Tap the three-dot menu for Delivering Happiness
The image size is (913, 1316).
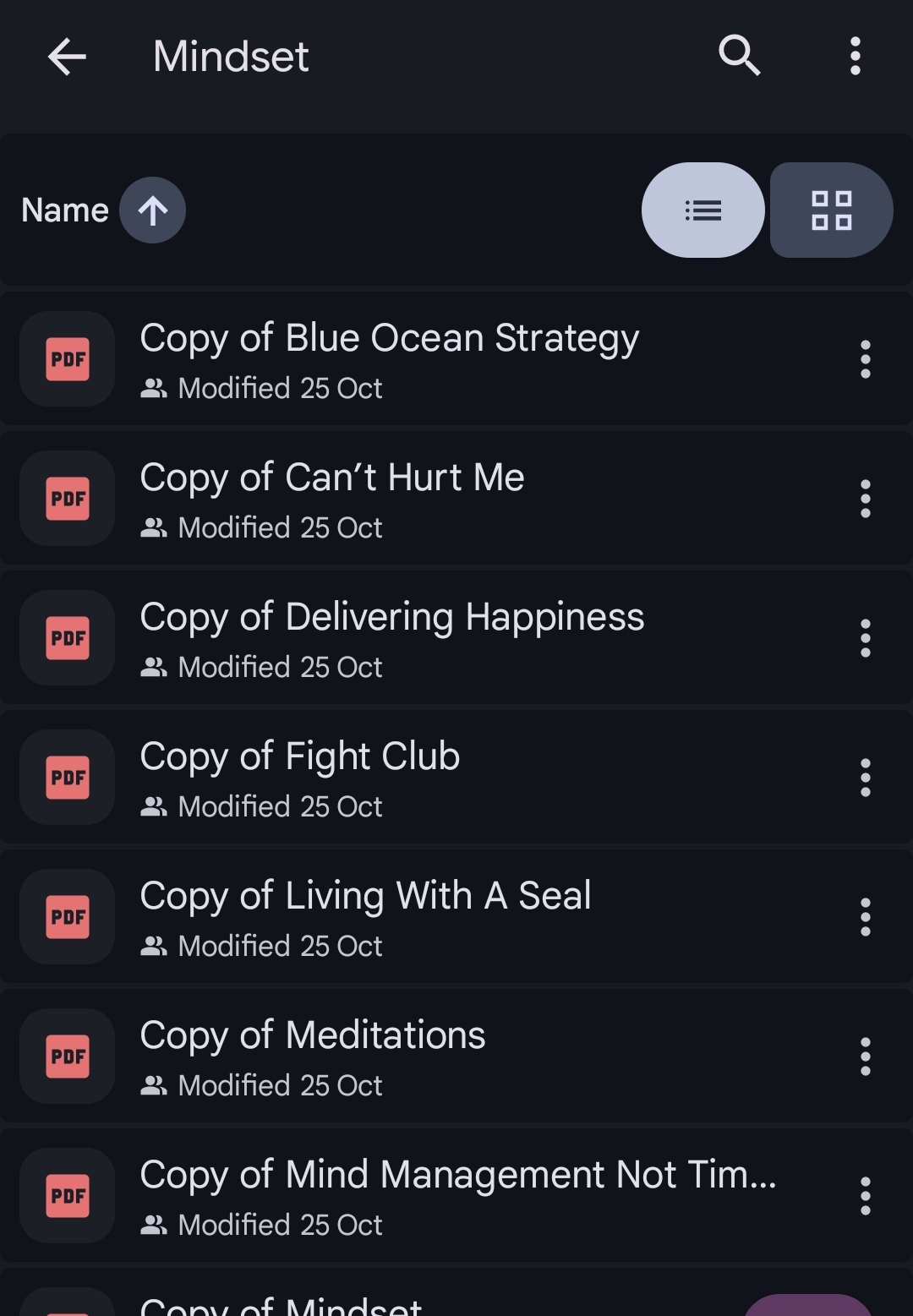click(x=865, y=638)
